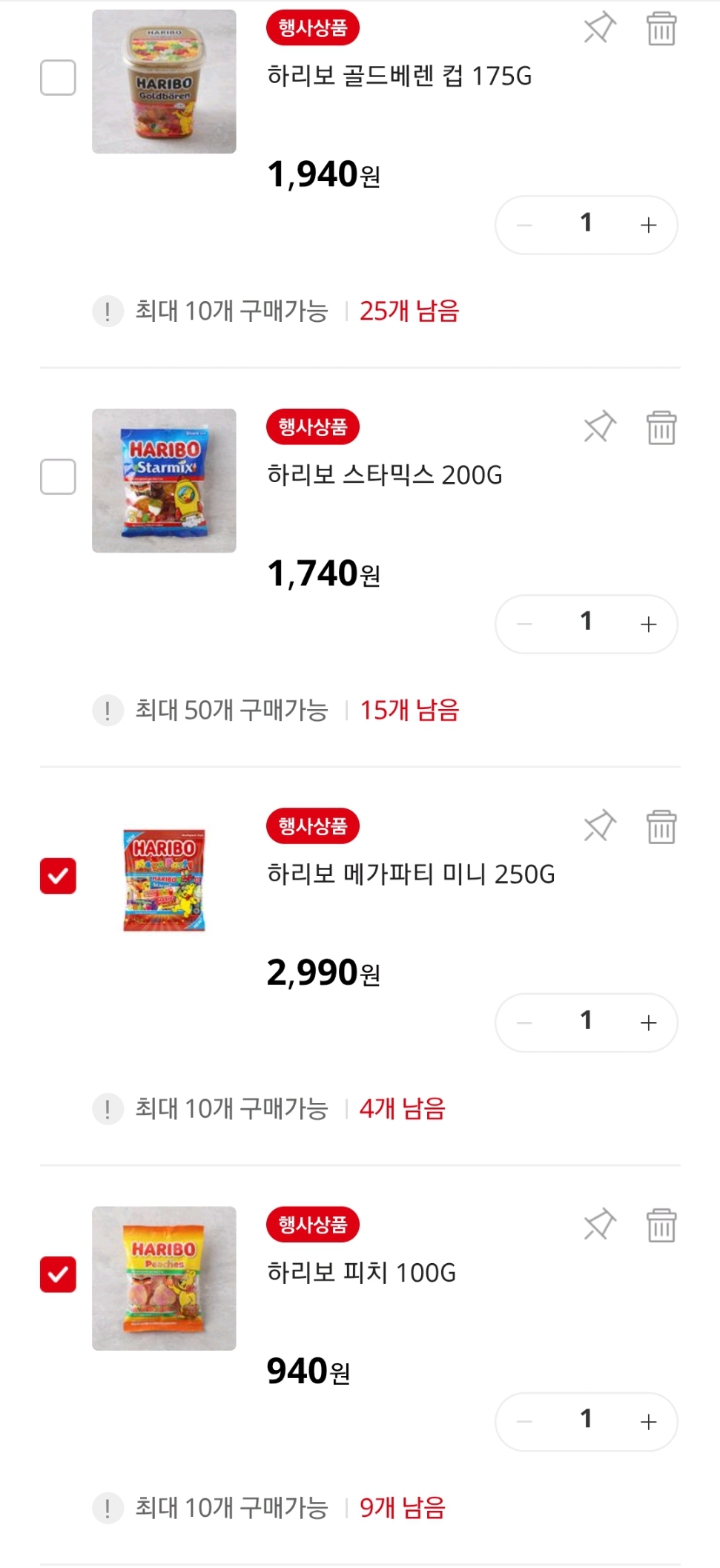The image size is (720, 1568).
Task: Open the 하리보 메가파티 미니 250G product photo
Action: 164,880
